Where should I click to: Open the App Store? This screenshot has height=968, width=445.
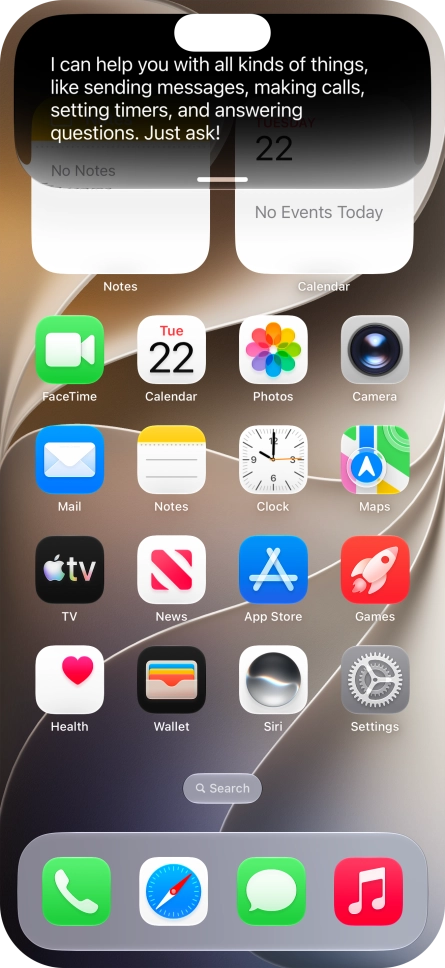[x=273, y=569]
